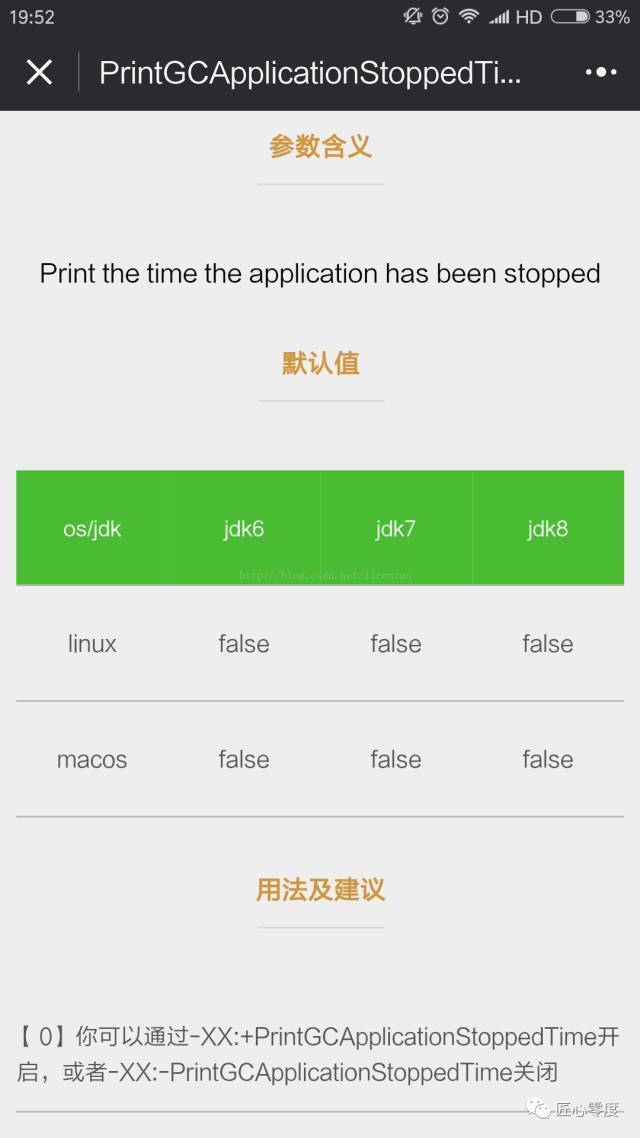The height and width of the screenshot is (1138, 640).
Task: Open the three-dot more options menu
Action: pos(601,72)
